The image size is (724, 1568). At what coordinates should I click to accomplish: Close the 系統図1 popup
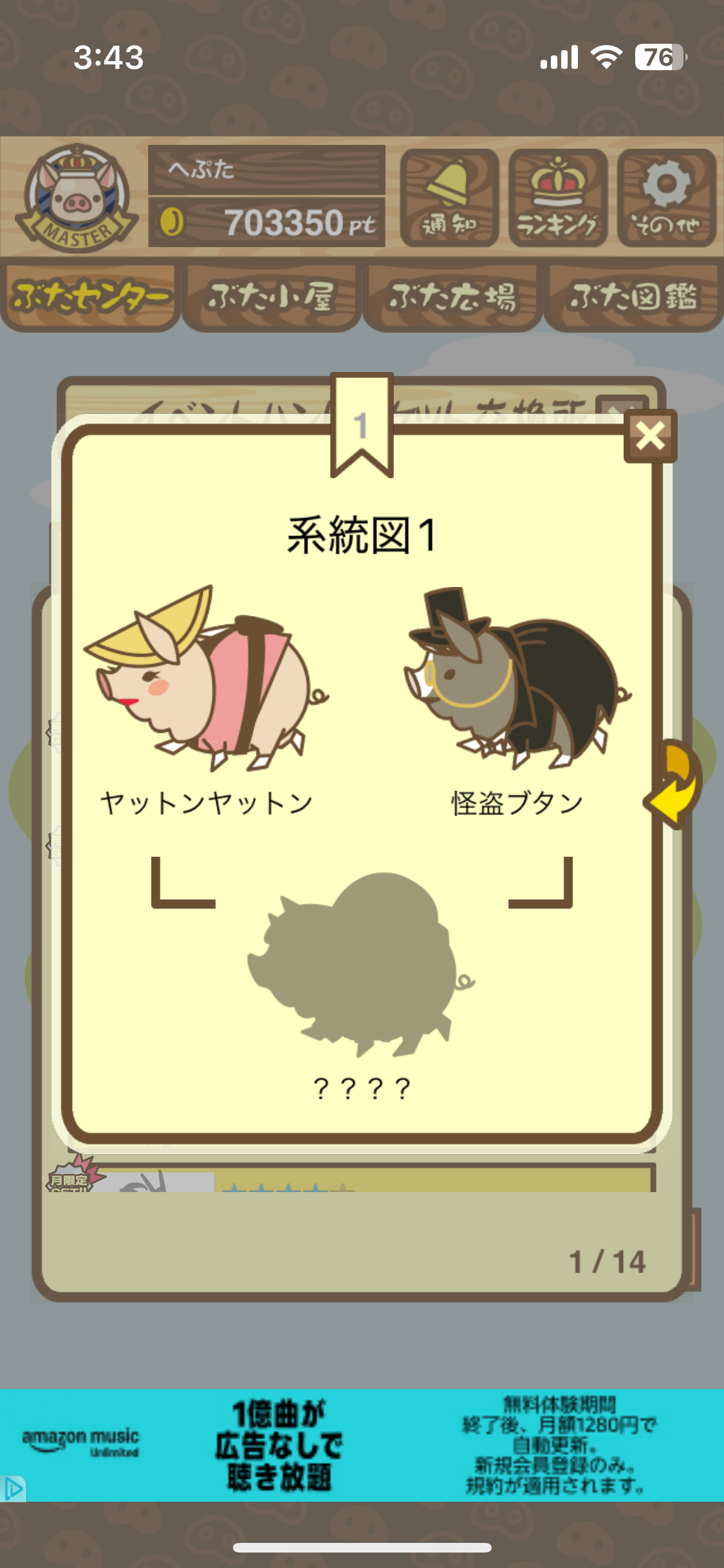(650, 436)
